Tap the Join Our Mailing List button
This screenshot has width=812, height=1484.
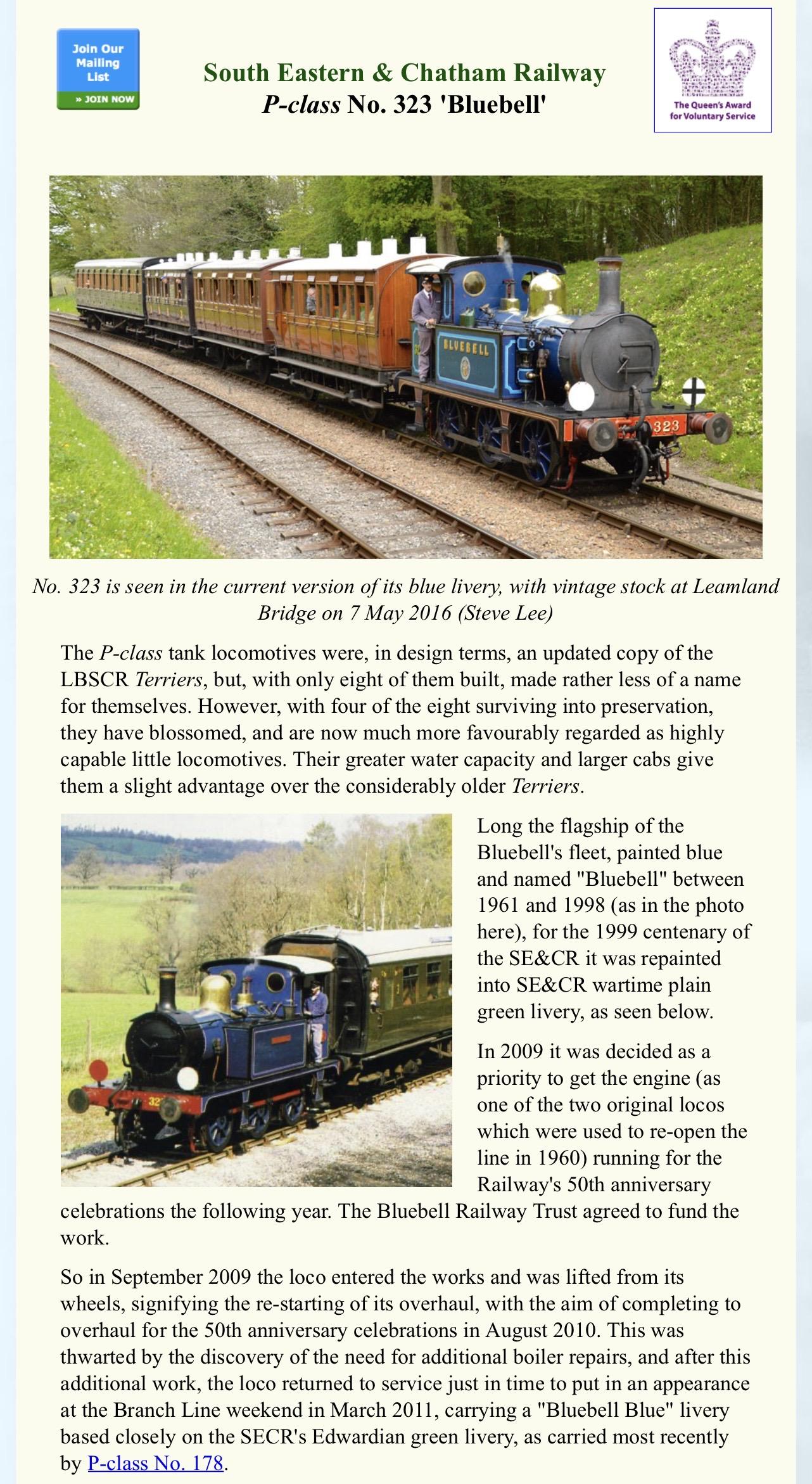point(98,69)
